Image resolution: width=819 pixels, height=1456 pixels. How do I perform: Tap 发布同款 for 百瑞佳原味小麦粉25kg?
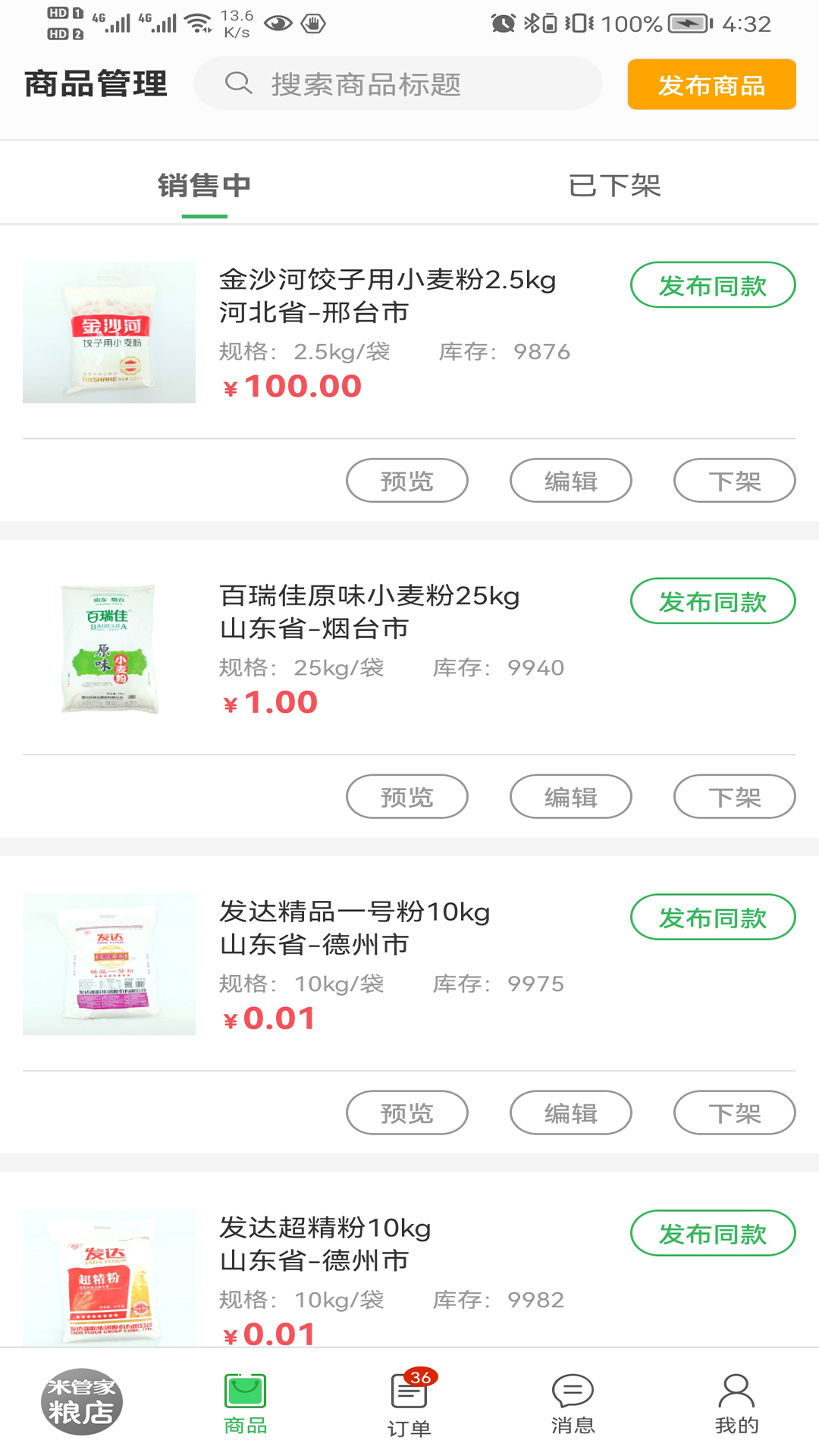pyautogui.click(x=712, y=601)
